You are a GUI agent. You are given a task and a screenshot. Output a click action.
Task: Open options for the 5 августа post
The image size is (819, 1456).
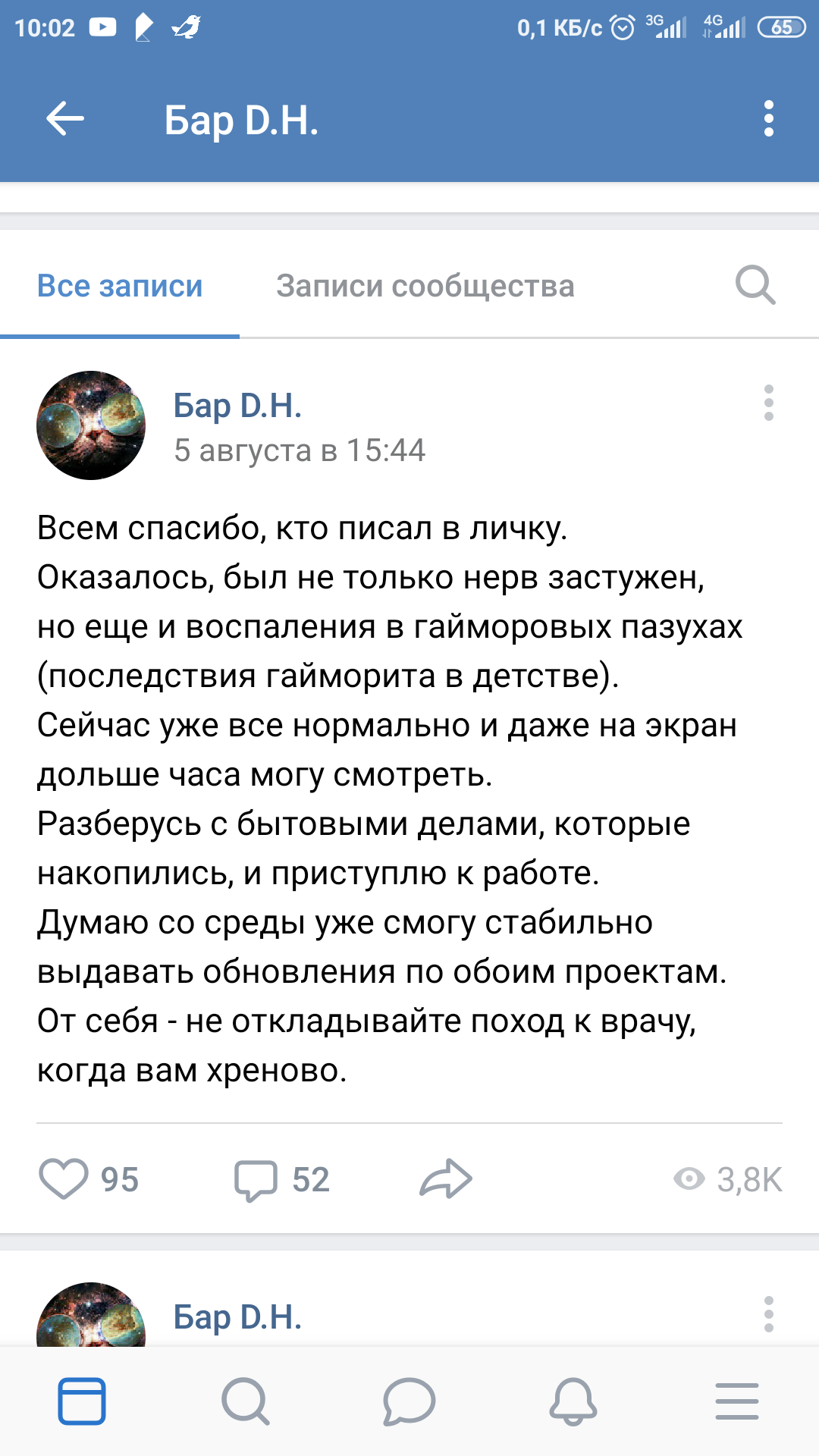point(768,403)
